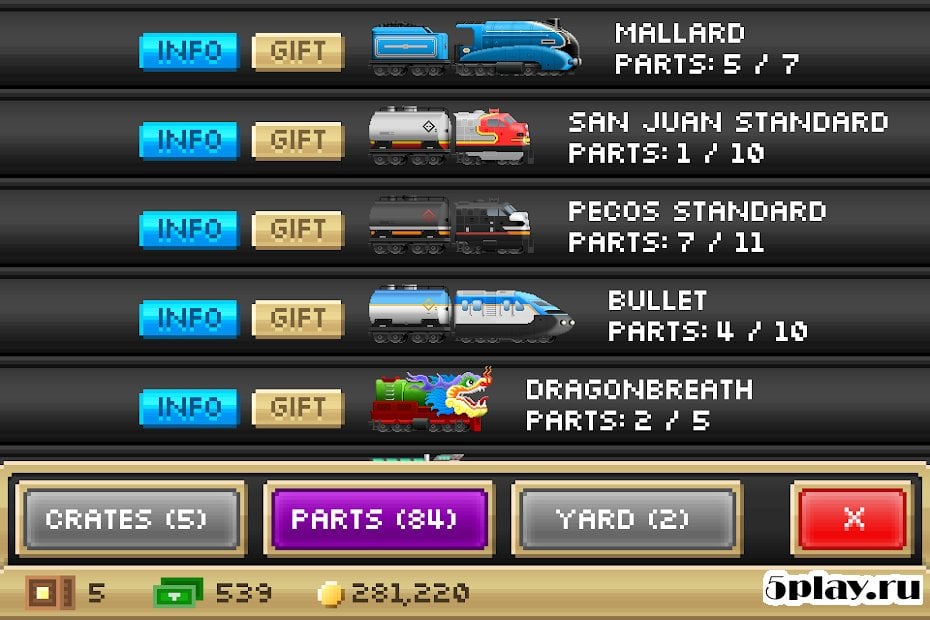The width and height of the screenshot is (930, 620).
Task: Close the parts window with red X
Action: click(853, 520)
